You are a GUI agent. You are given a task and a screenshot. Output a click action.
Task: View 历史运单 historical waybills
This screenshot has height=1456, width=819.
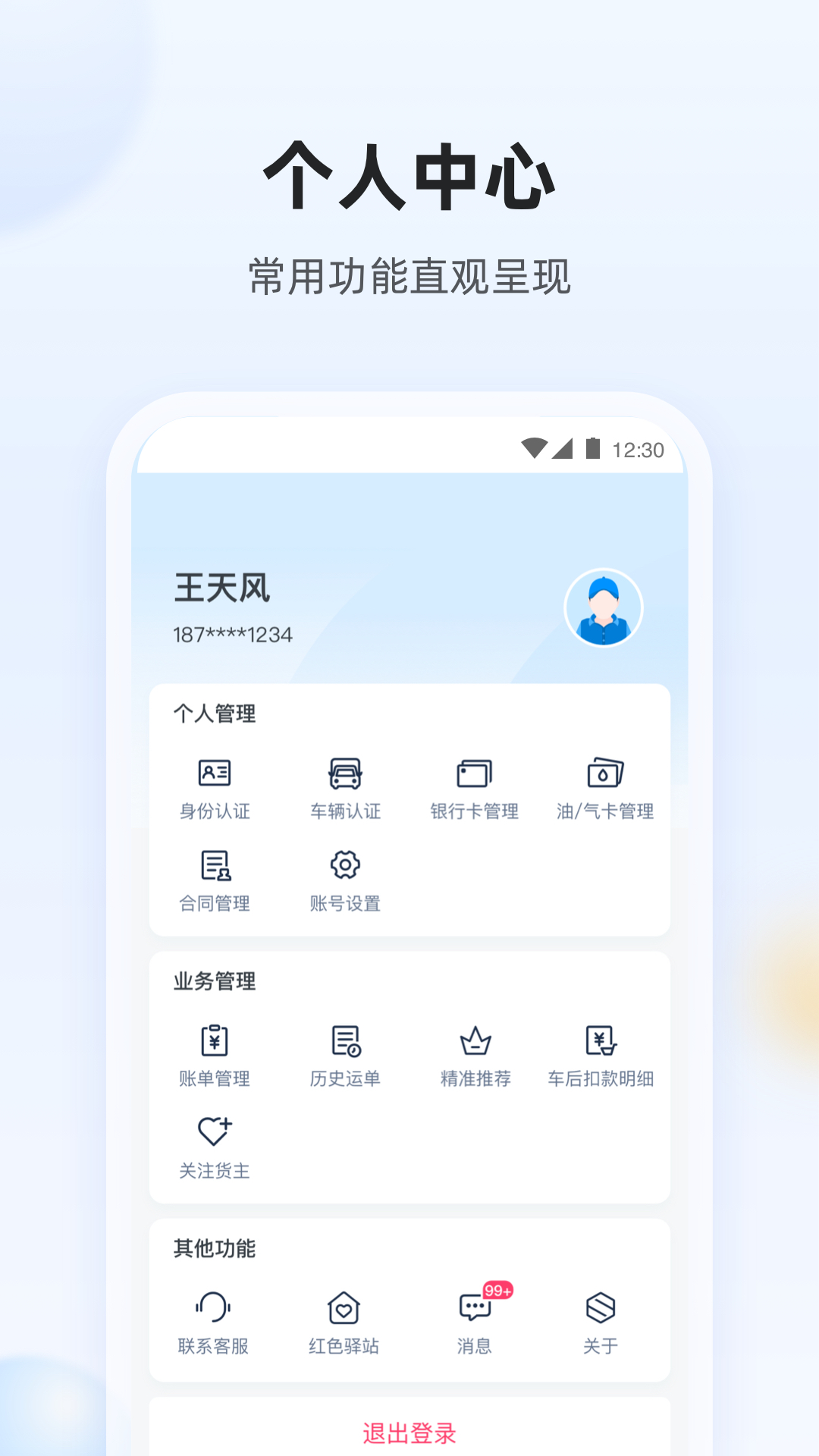(345, 1054)
